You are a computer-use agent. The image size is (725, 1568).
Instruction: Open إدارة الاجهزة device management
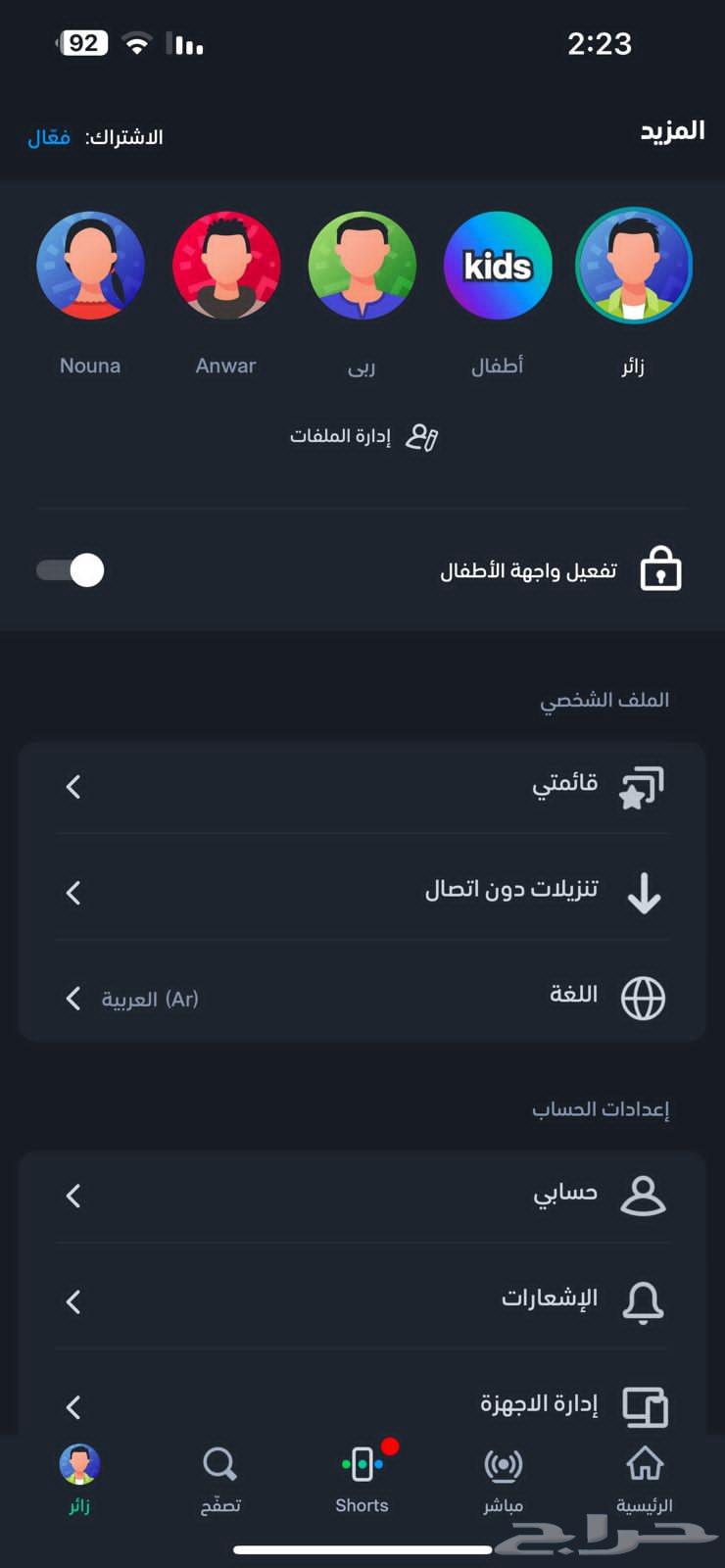tap(362, 1405)
